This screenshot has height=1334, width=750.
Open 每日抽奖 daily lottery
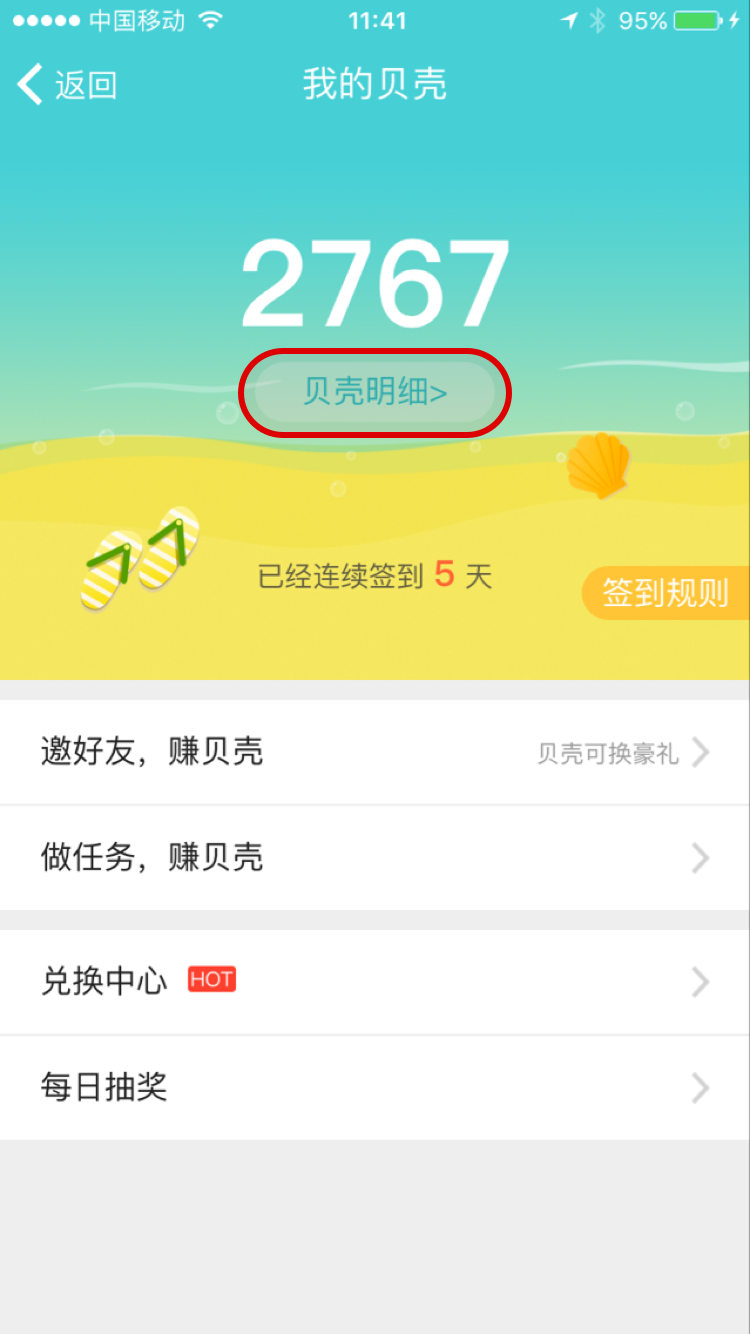tap(375, 1087)
